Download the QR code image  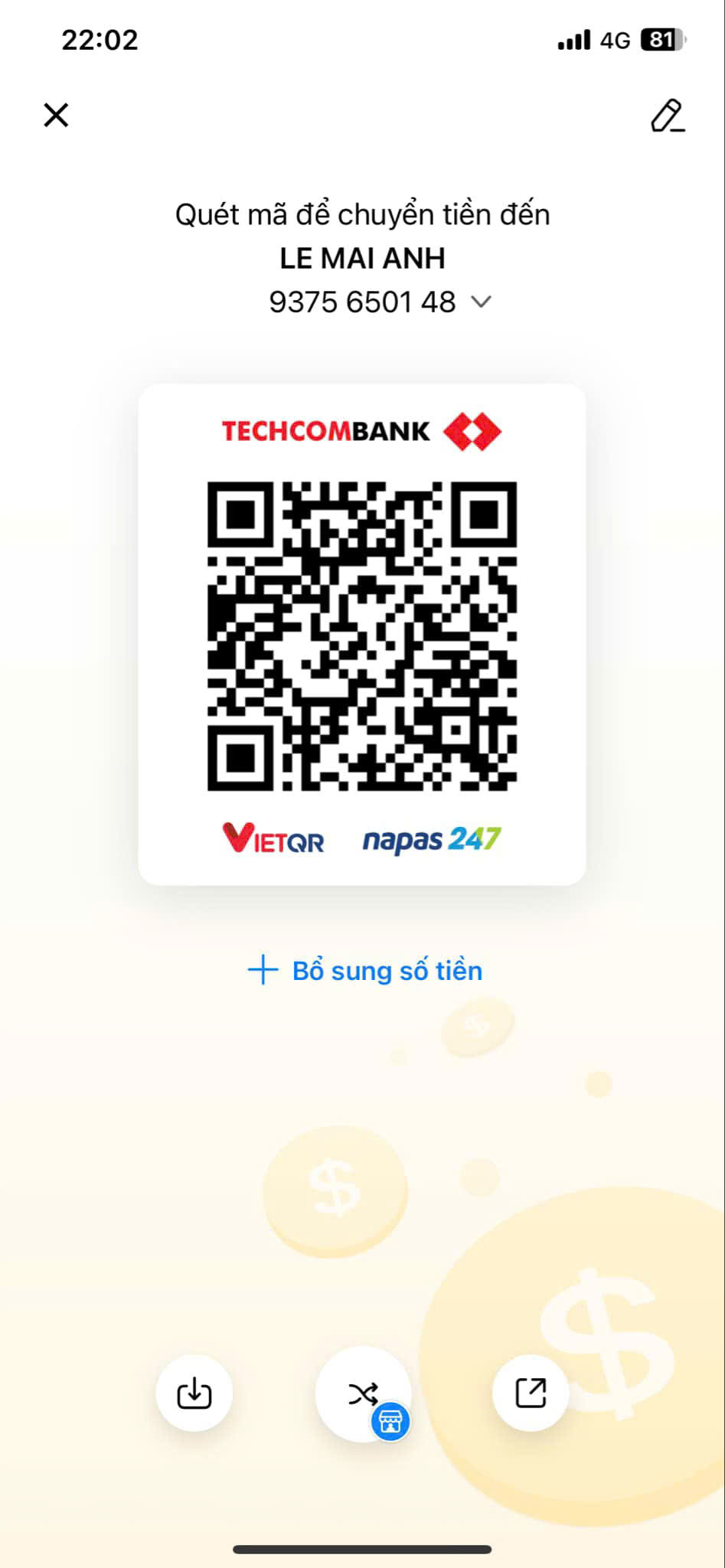click(x=194, y=1393)
